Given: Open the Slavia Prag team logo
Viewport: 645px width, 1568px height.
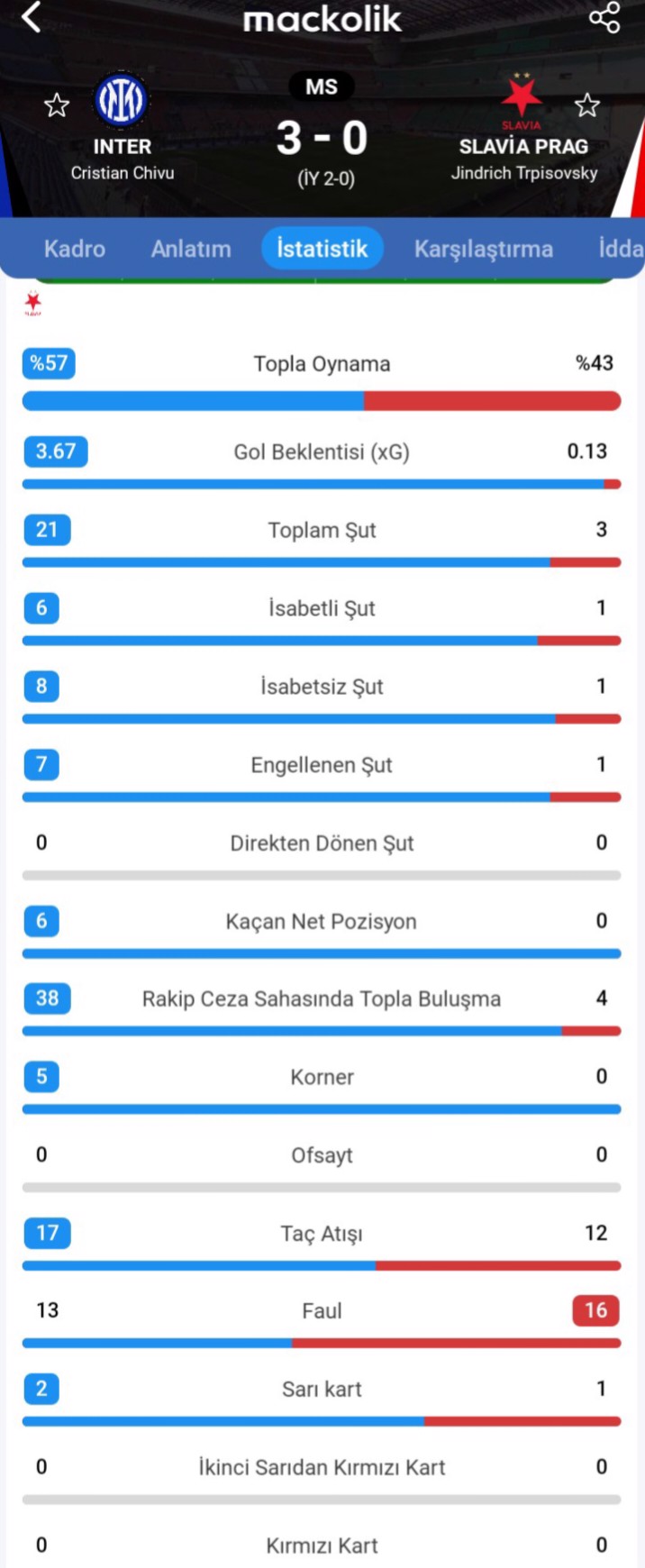Looking at the screenshot, I should coord(521,99).
